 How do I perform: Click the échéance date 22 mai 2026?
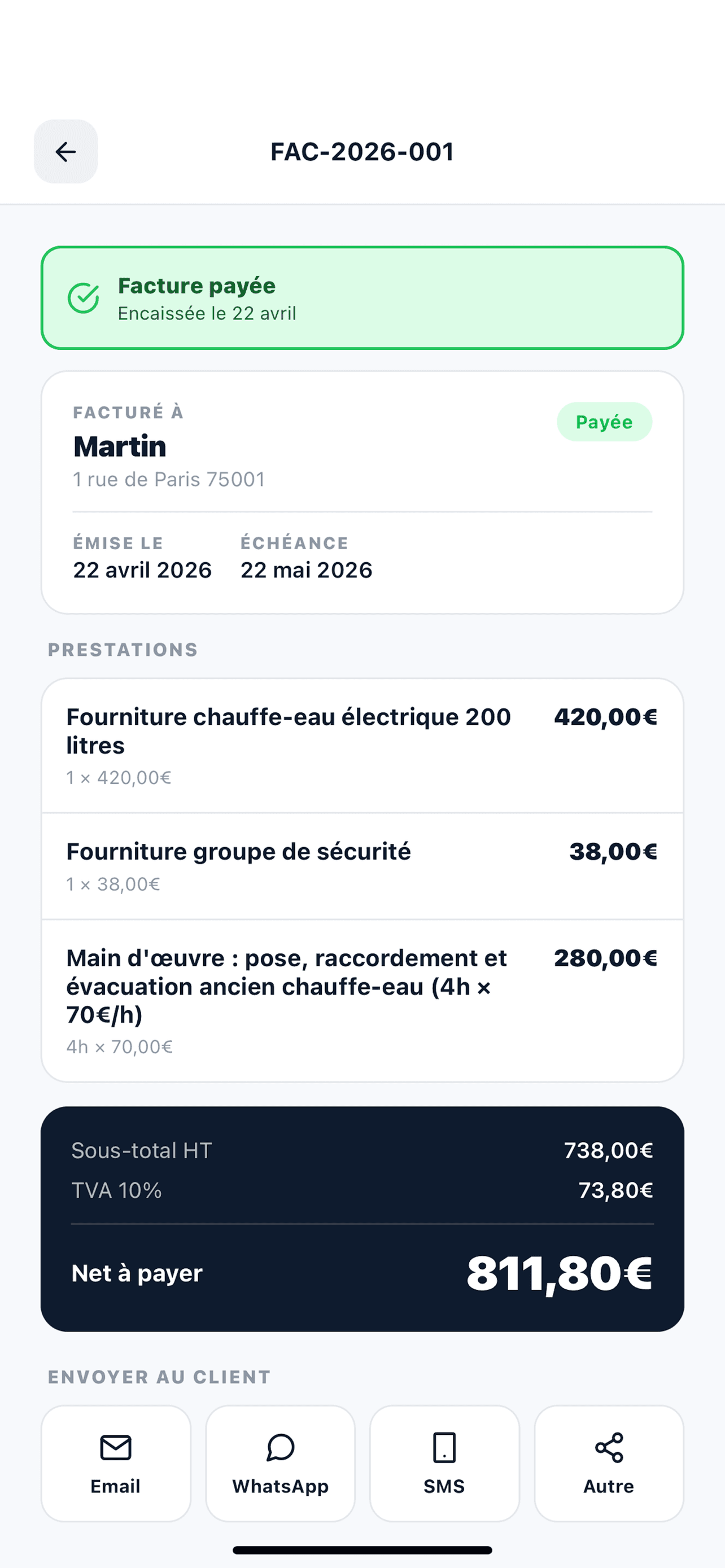pyautogui.click(x=306, y=570)
